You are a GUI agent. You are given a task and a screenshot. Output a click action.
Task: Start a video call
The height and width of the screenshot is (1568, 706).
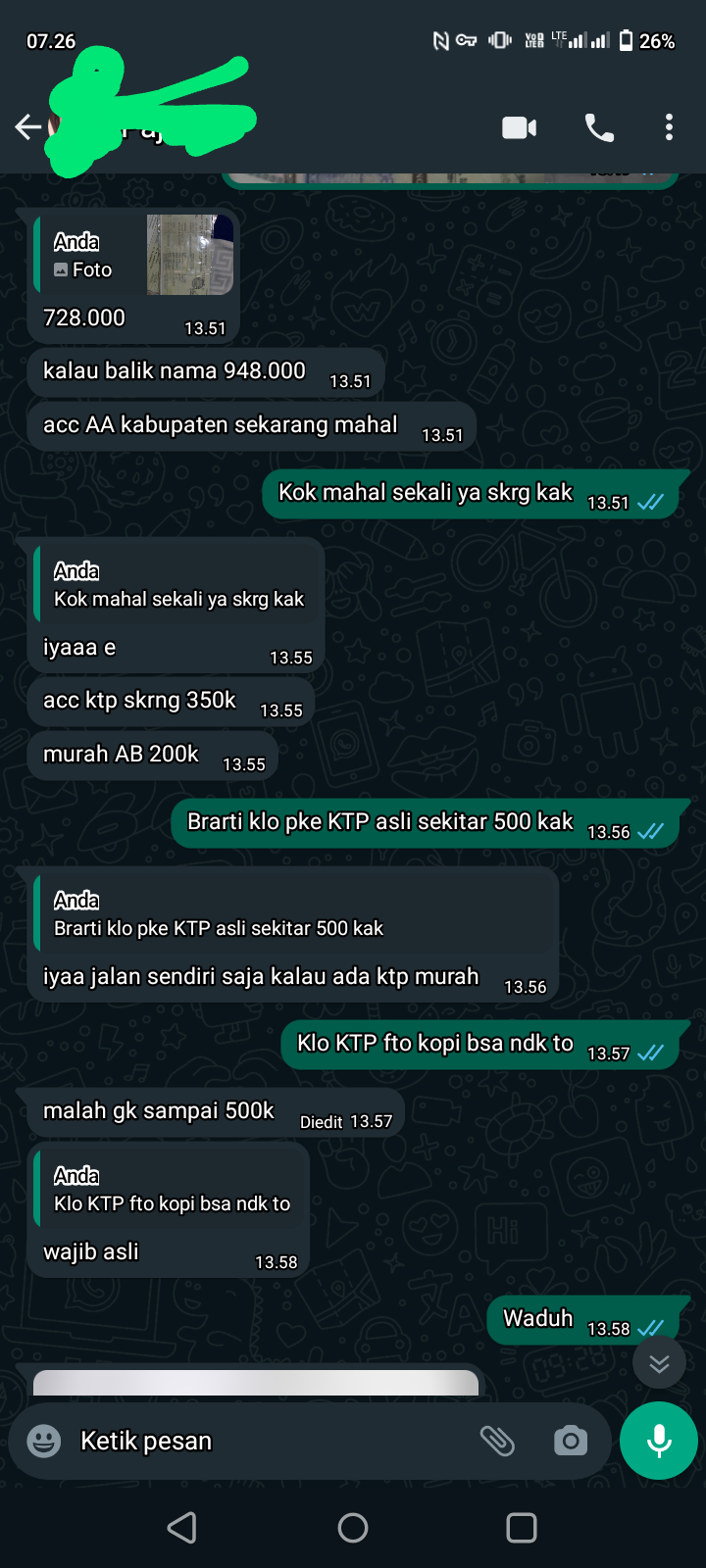click(x=519, y=127)
